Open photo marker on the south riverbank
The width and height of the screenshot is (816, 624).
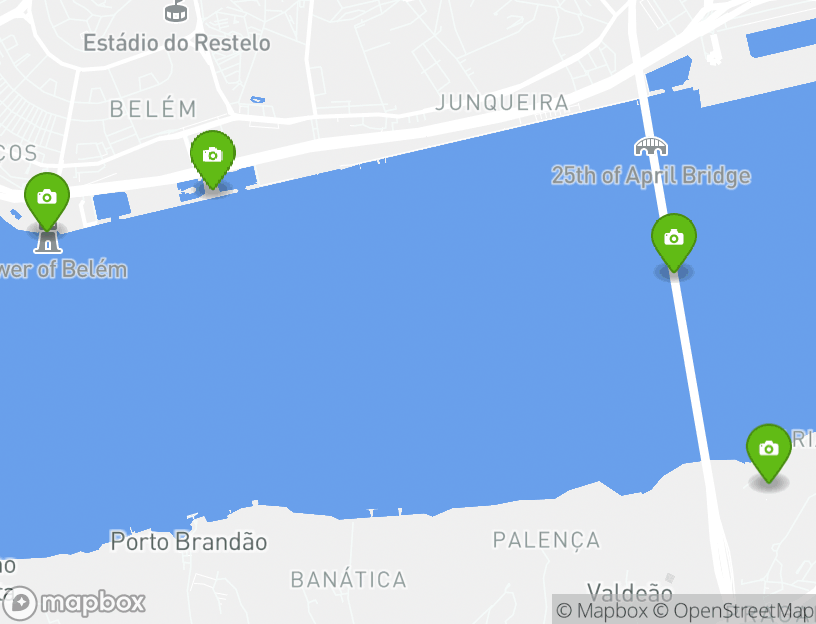tap(768, 449)
